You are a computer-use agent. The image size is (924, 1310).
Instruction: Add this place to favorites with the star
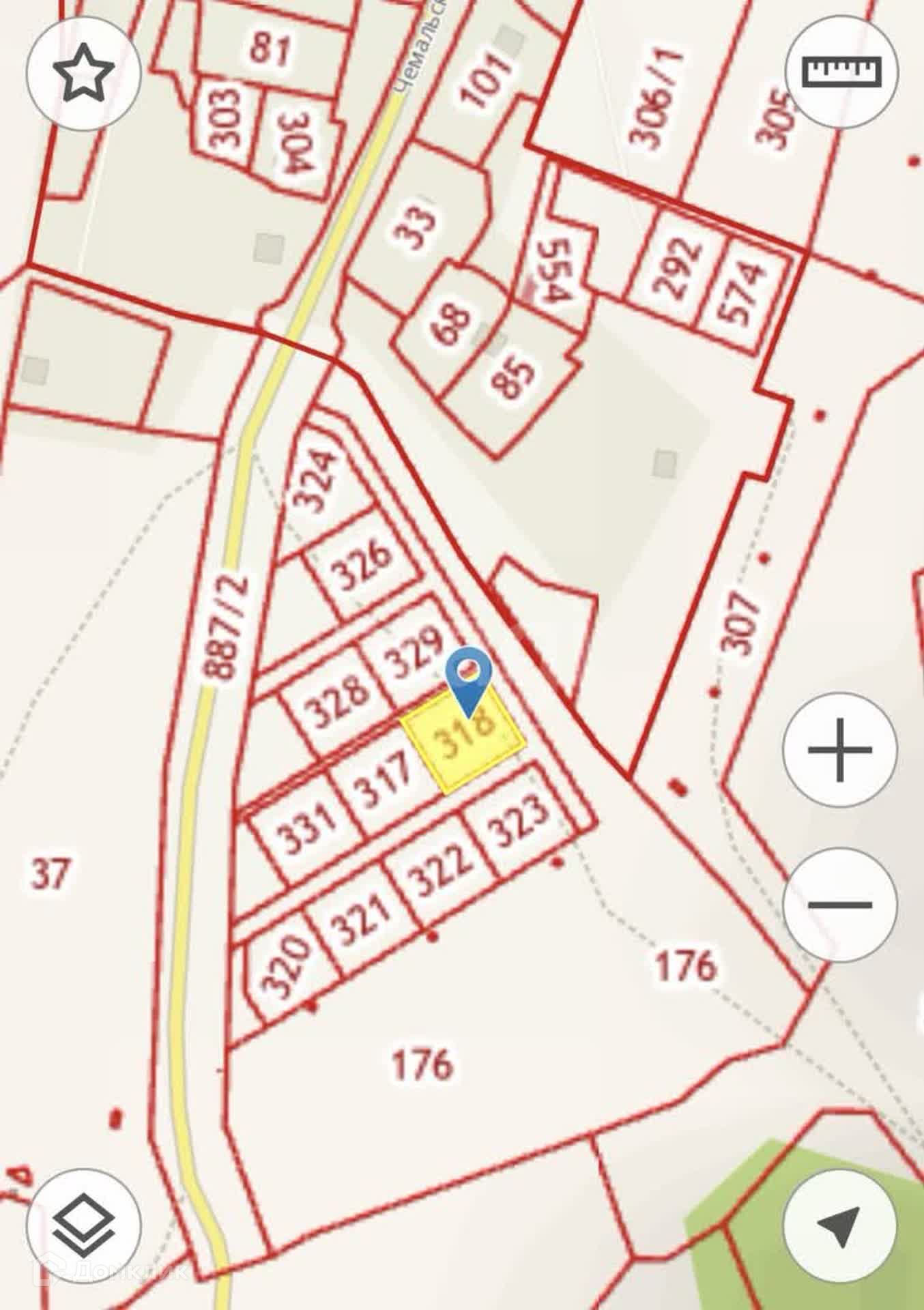coord(83,72)
